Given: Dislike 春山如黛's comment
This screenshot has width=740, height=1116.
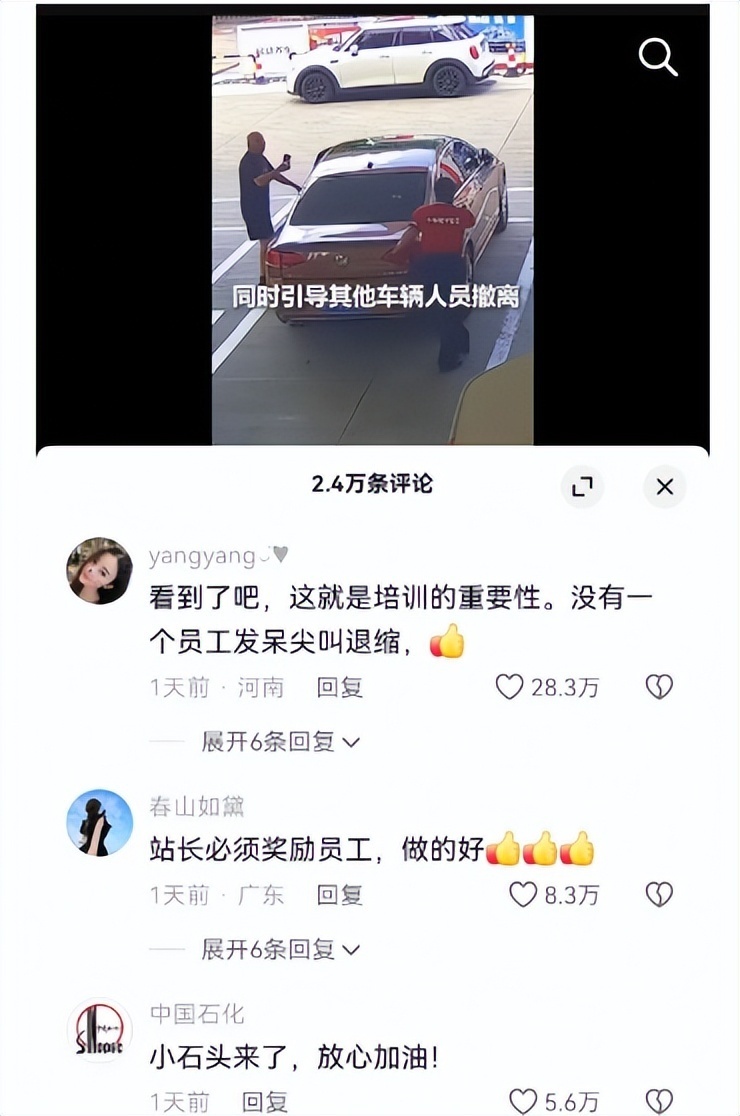Looking at the screenshot, I should [x=659, y=894].
